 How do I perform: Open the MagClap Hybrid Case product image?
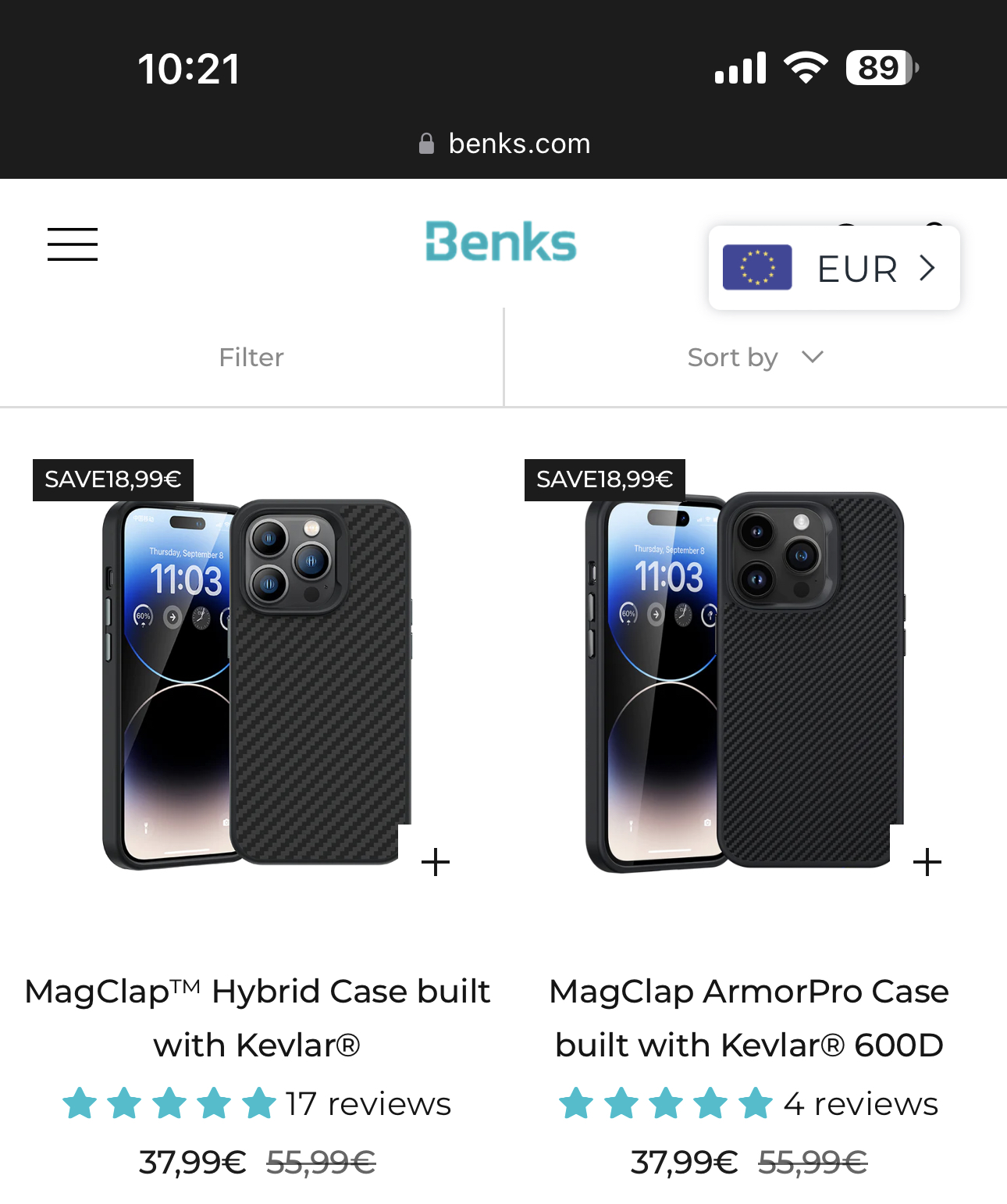coord(258,683)
